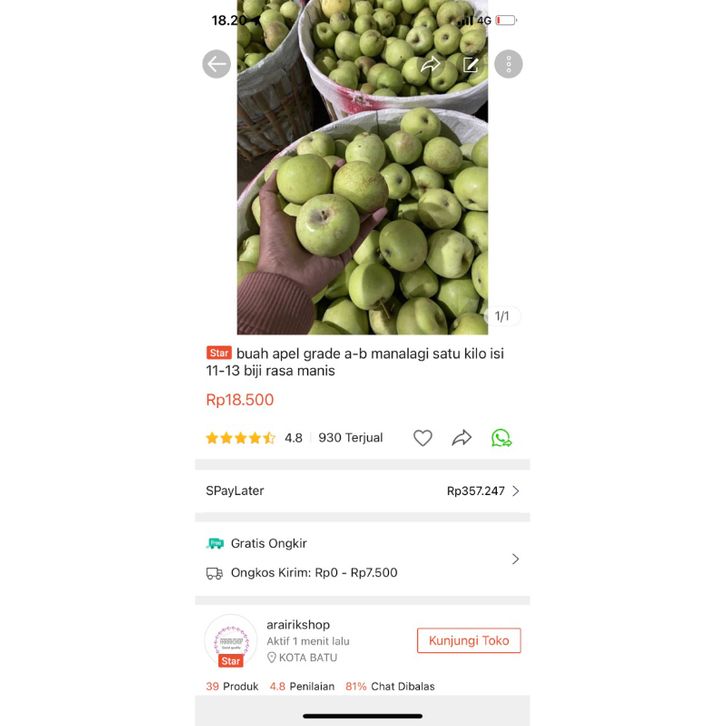Like this product with the heart

(x=423, y=438)
